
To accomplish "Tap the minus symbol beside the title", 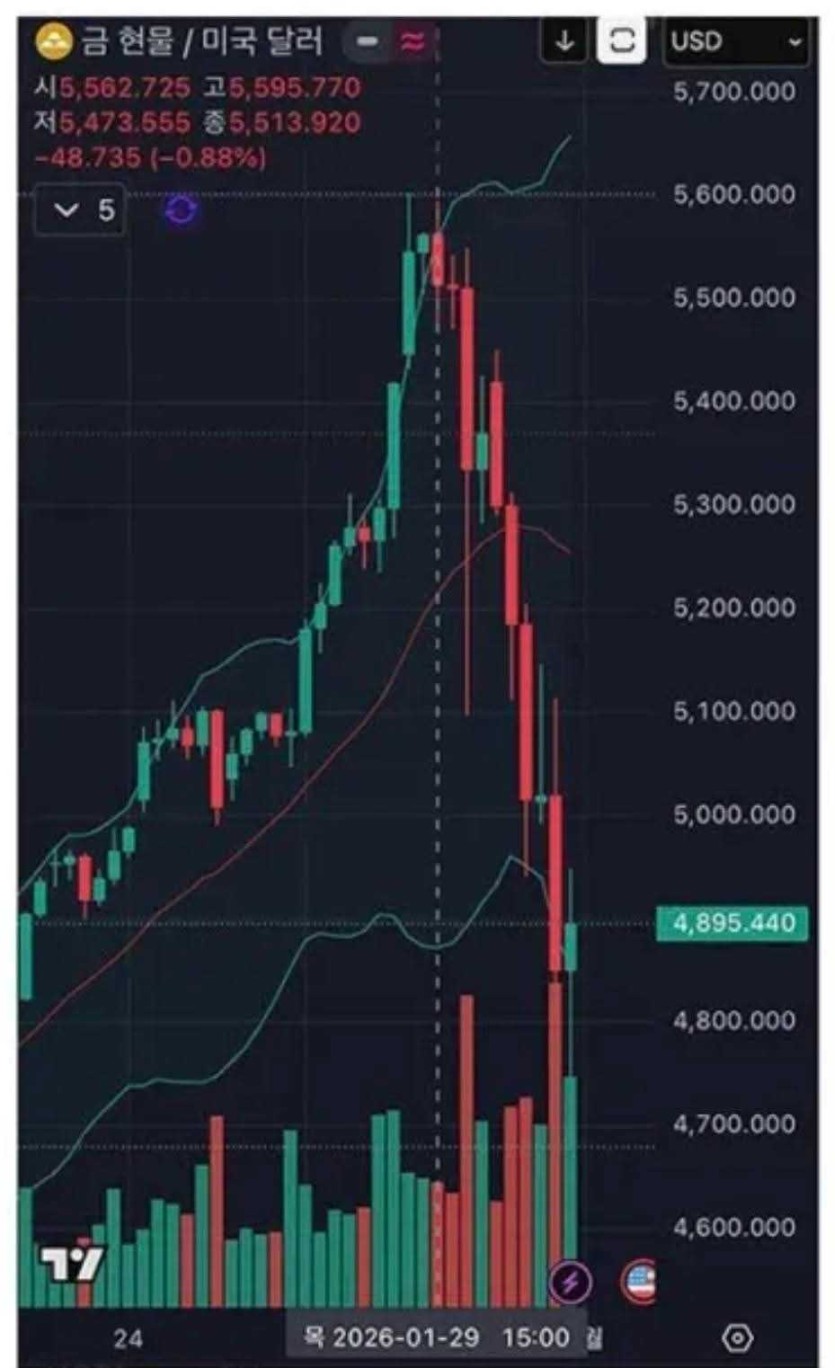I will click(368, 42).
